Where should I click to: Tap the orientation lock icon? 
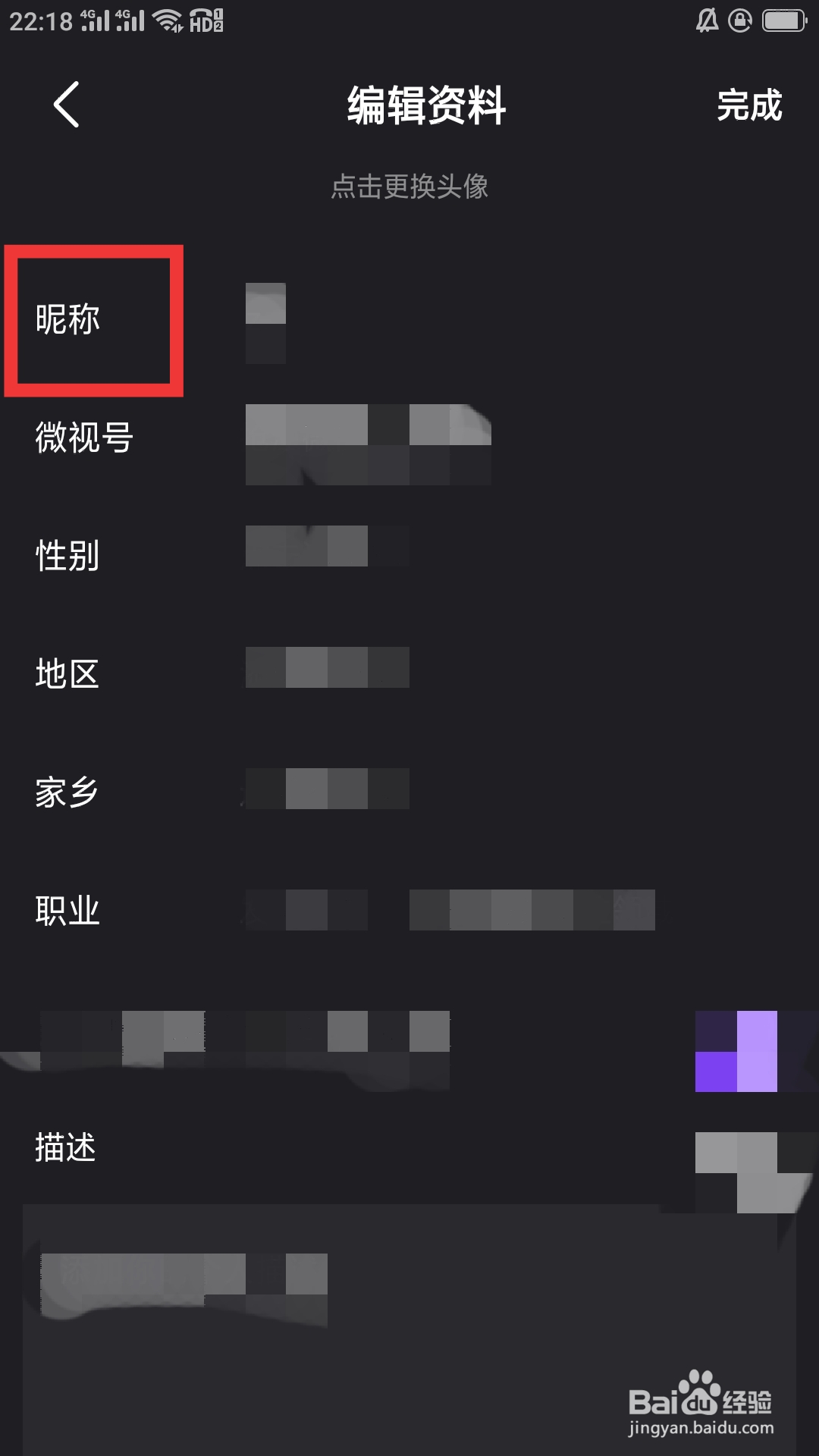739,19
